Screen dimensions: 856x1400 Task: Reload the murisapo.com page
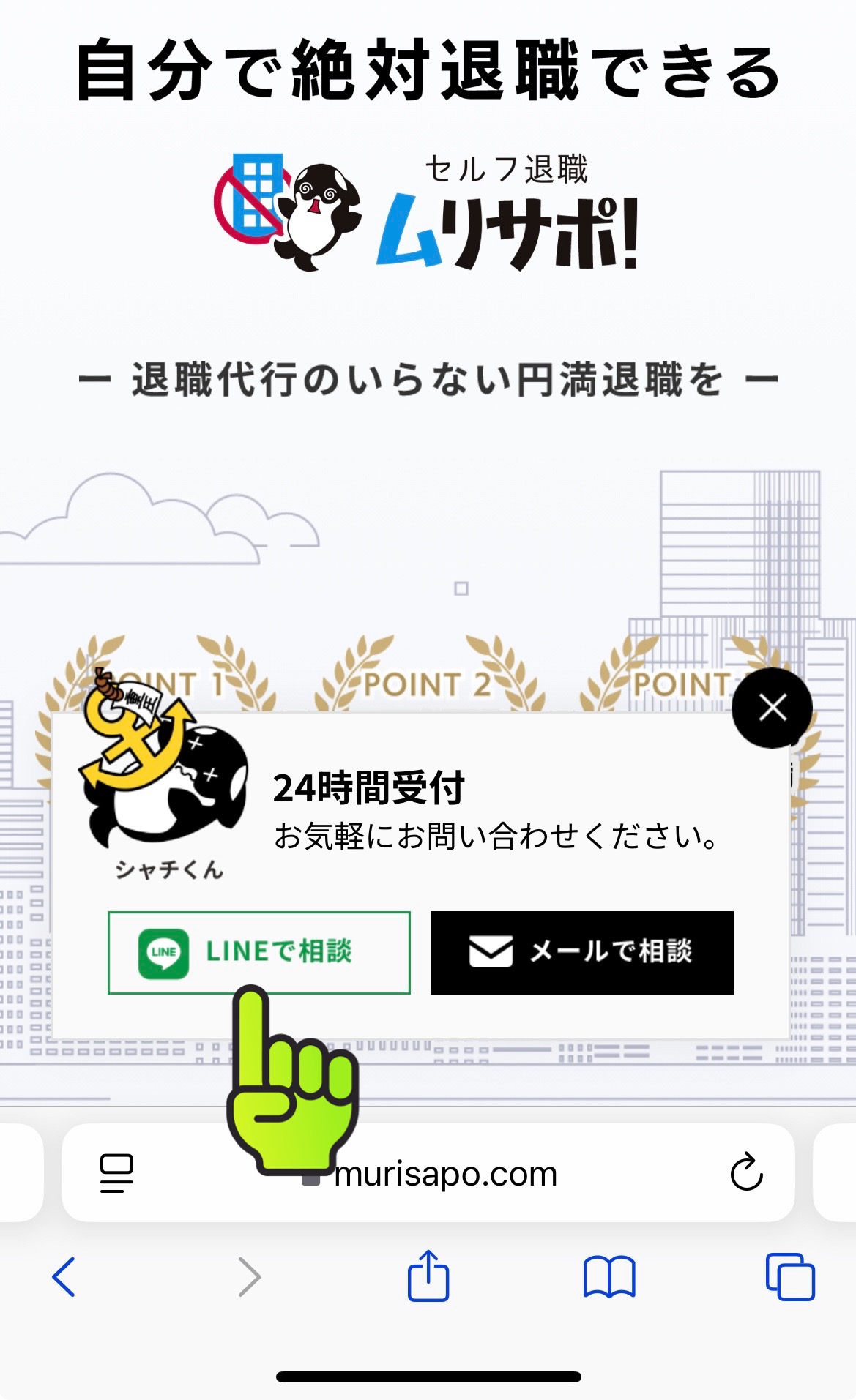point(746,1172)
